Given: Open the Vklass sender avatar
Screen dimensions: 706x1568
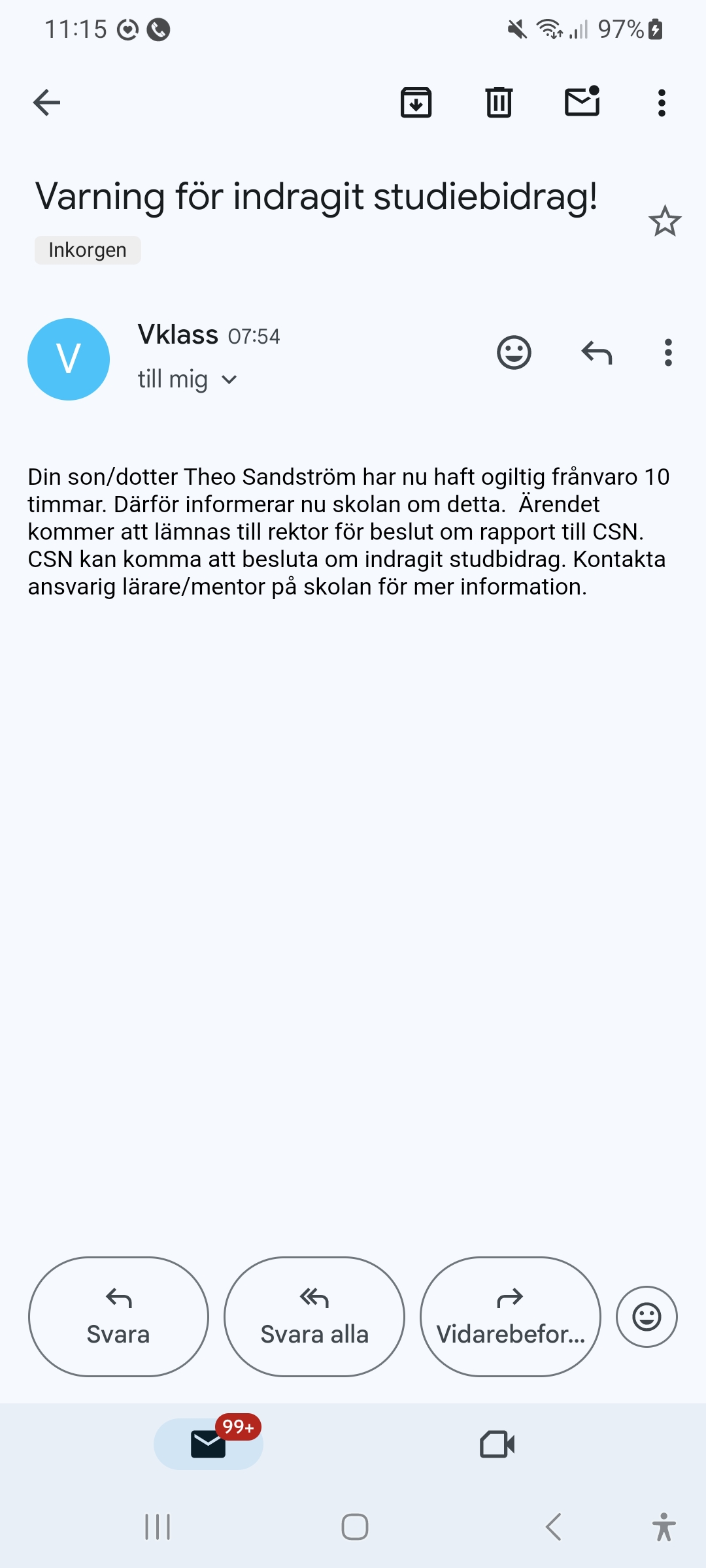Looking at the screenshot, I should (x=69, y=359).
